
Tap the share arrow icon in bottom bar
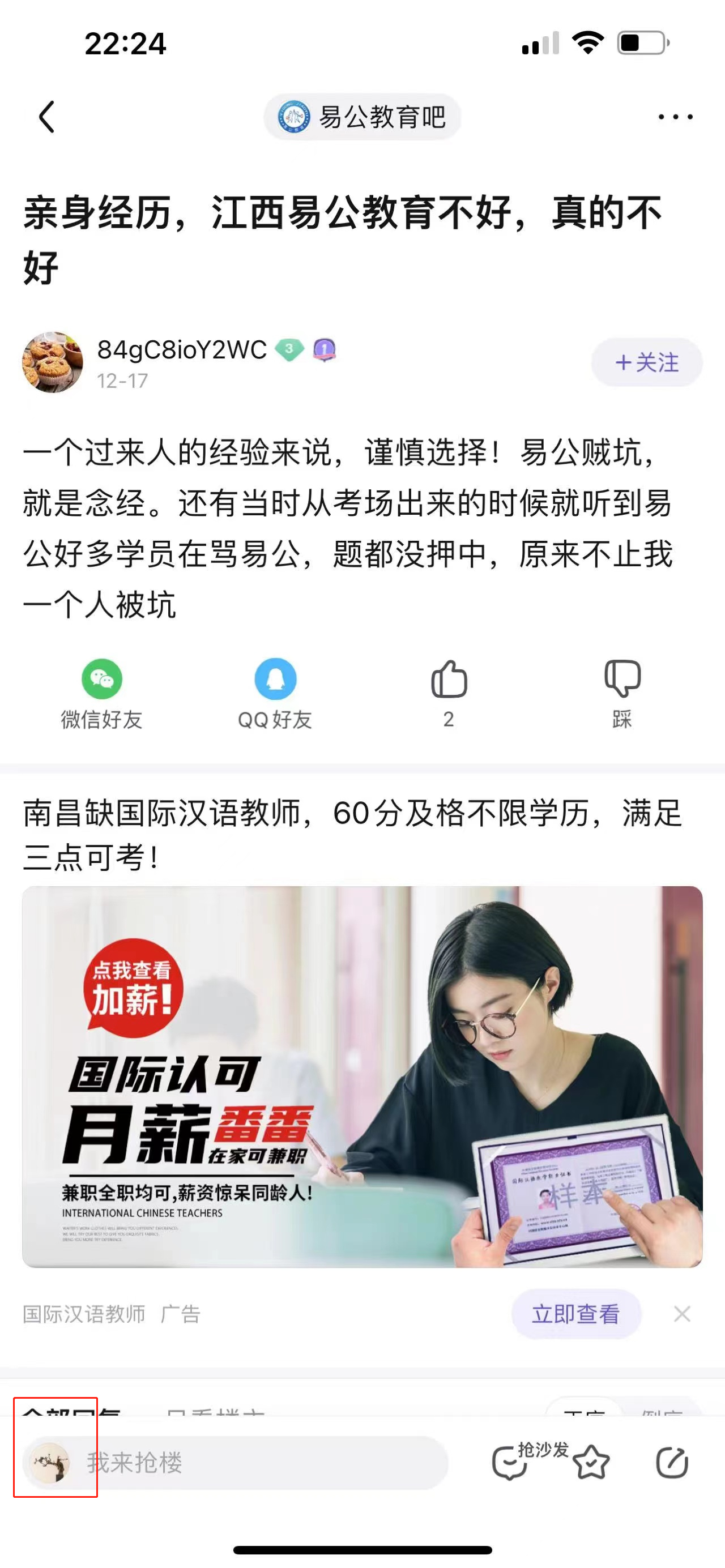(x=672, y=1462)
